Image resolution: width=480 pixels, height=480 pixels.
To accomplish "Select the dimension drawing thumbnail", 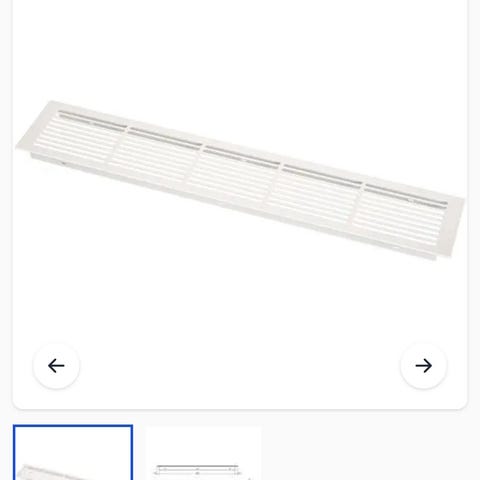I will click(204, 453).
